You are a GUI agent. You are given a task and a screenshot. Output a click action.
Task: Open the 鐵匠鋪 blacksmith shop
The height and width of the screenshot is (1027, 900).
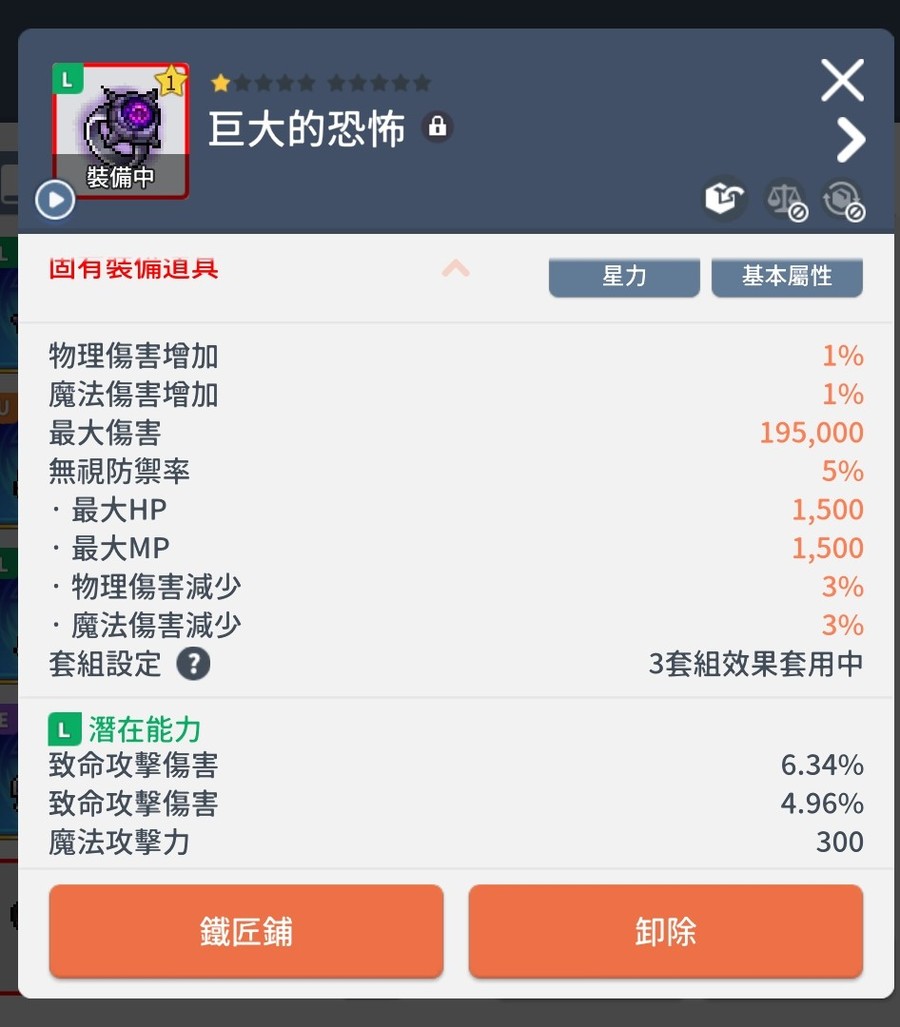pos(246,931)
